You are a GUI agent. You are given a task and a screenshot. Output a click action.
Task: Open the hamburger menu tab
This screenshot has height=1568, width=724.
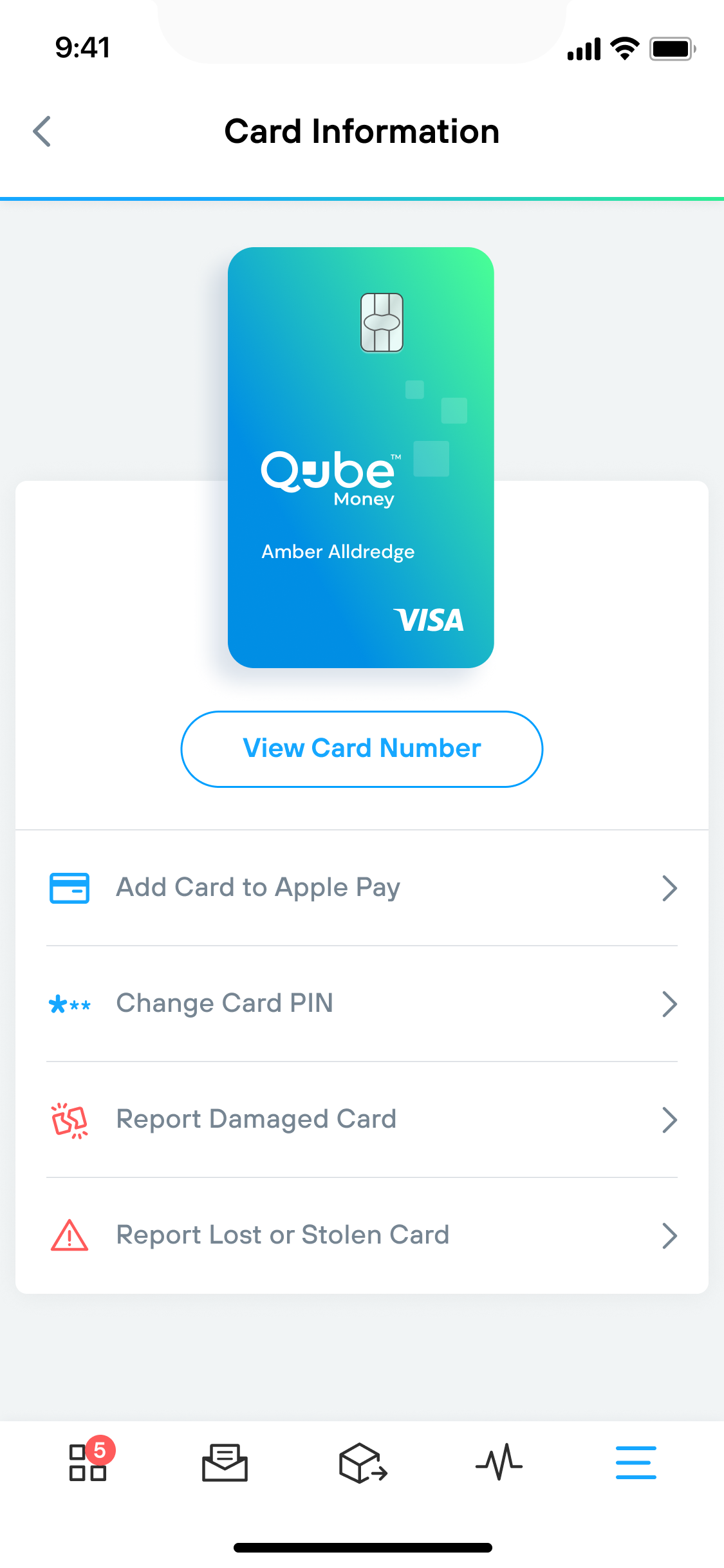[x=636, y=1462]
